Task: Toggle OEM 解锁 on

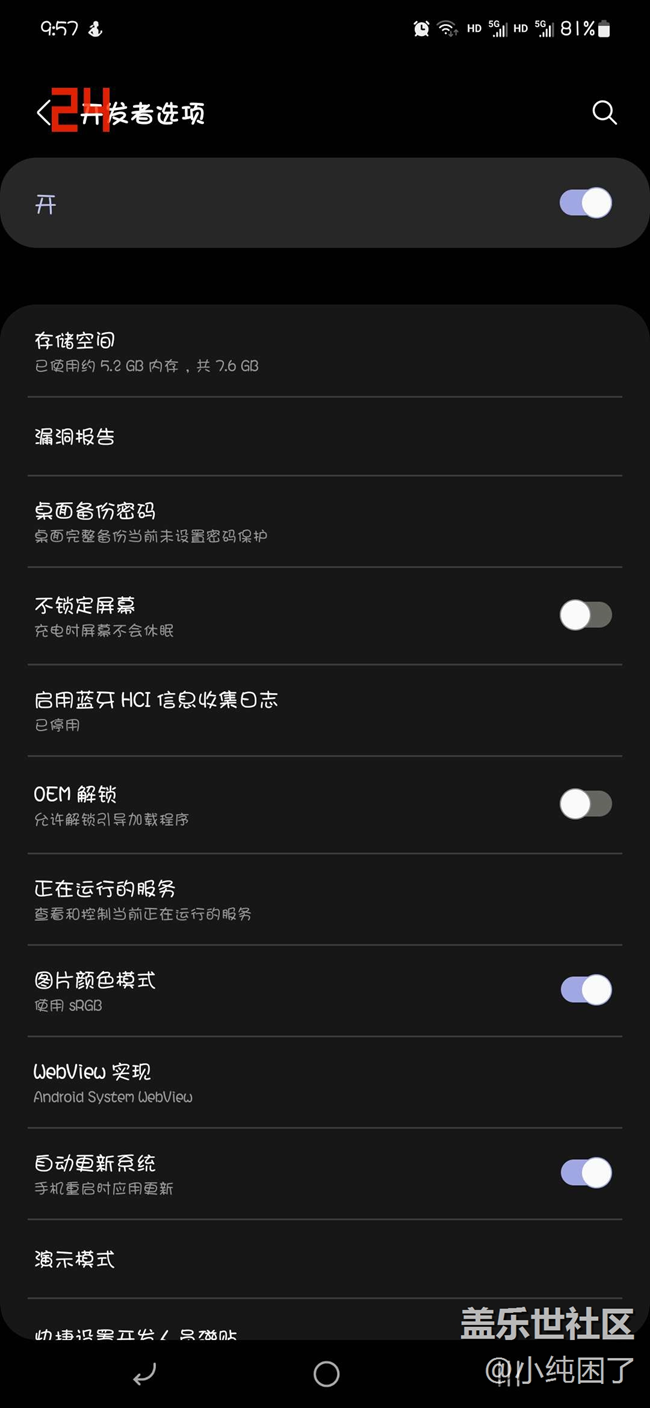Action: (585, 804)
